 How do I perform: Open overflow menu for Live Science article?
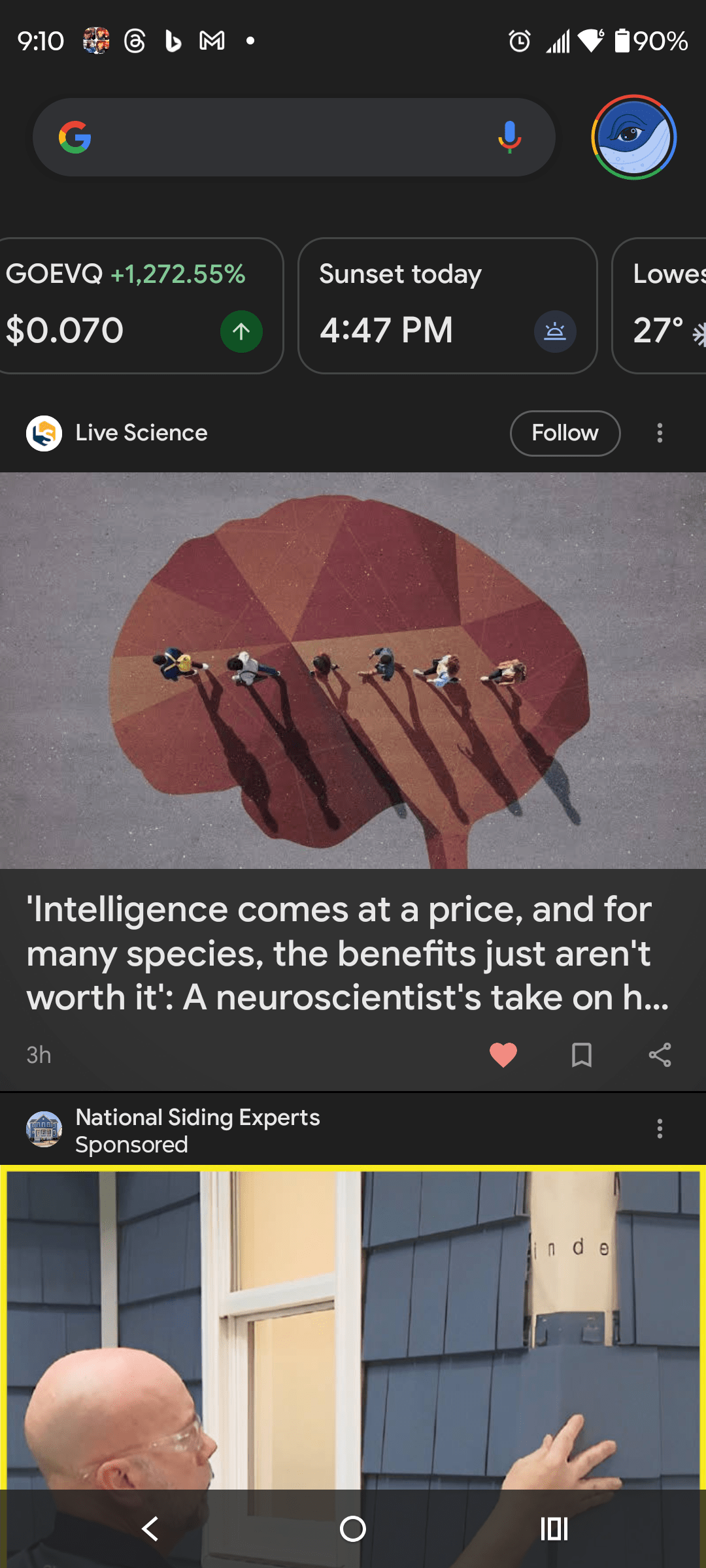point(660,433)
